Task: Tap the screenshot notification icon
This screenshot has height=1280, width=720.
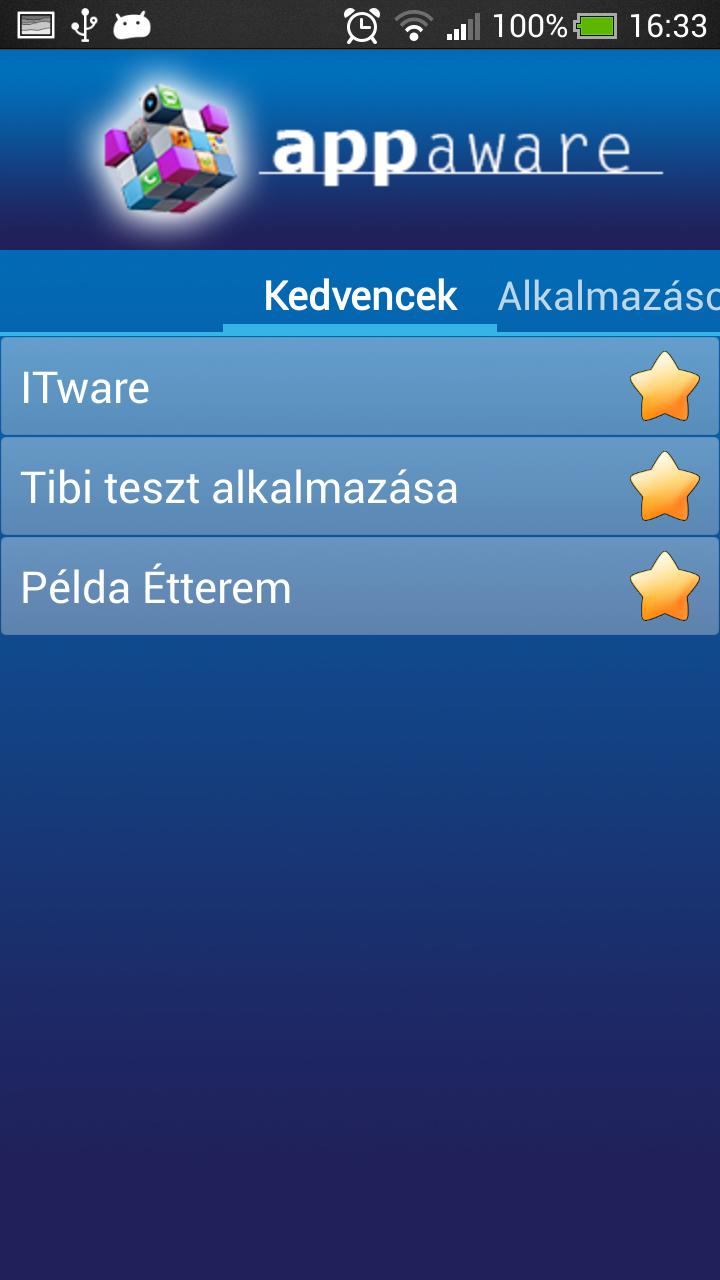Action: pos(36,26)
